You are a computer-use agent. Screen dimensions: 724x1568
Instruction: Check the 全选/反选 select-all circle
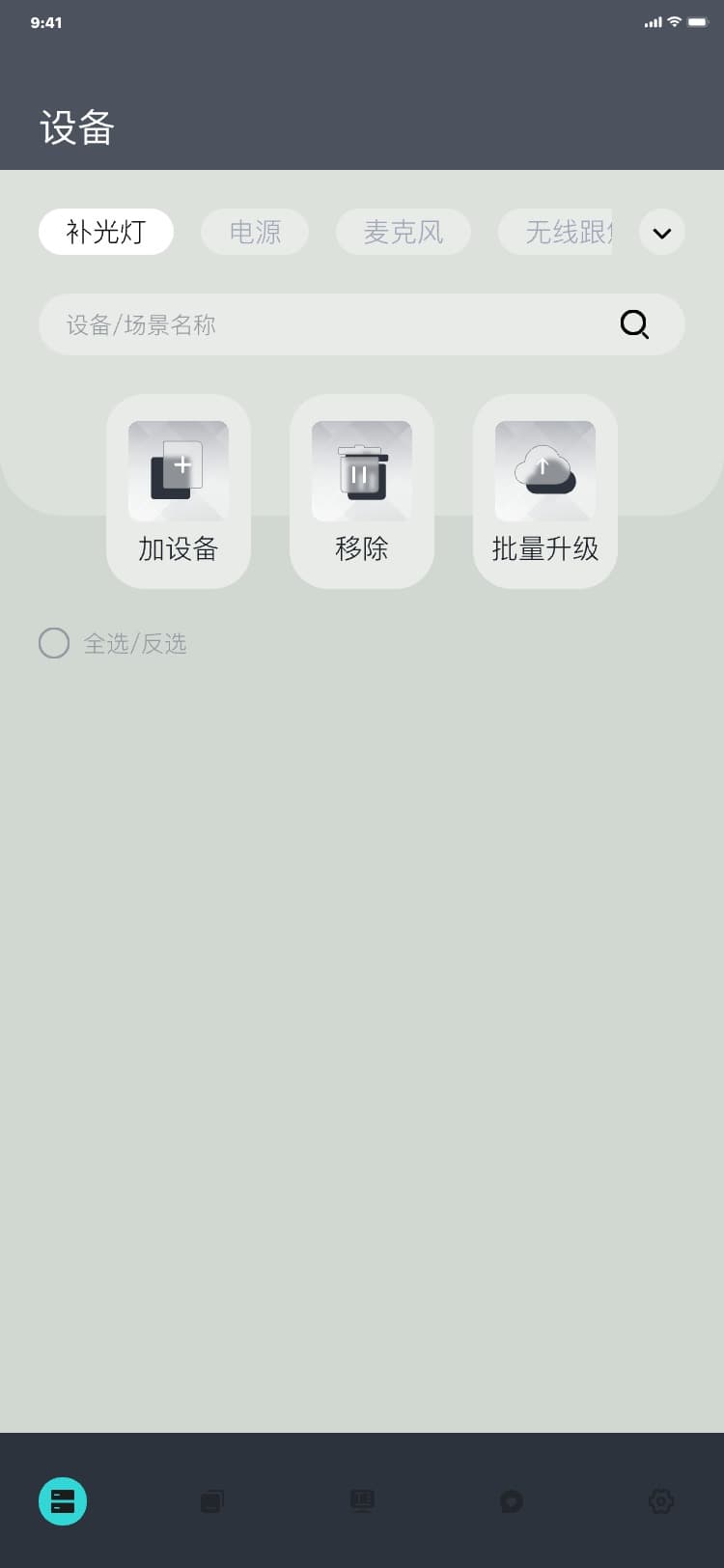pyautogui.click(x=54, y=643)
